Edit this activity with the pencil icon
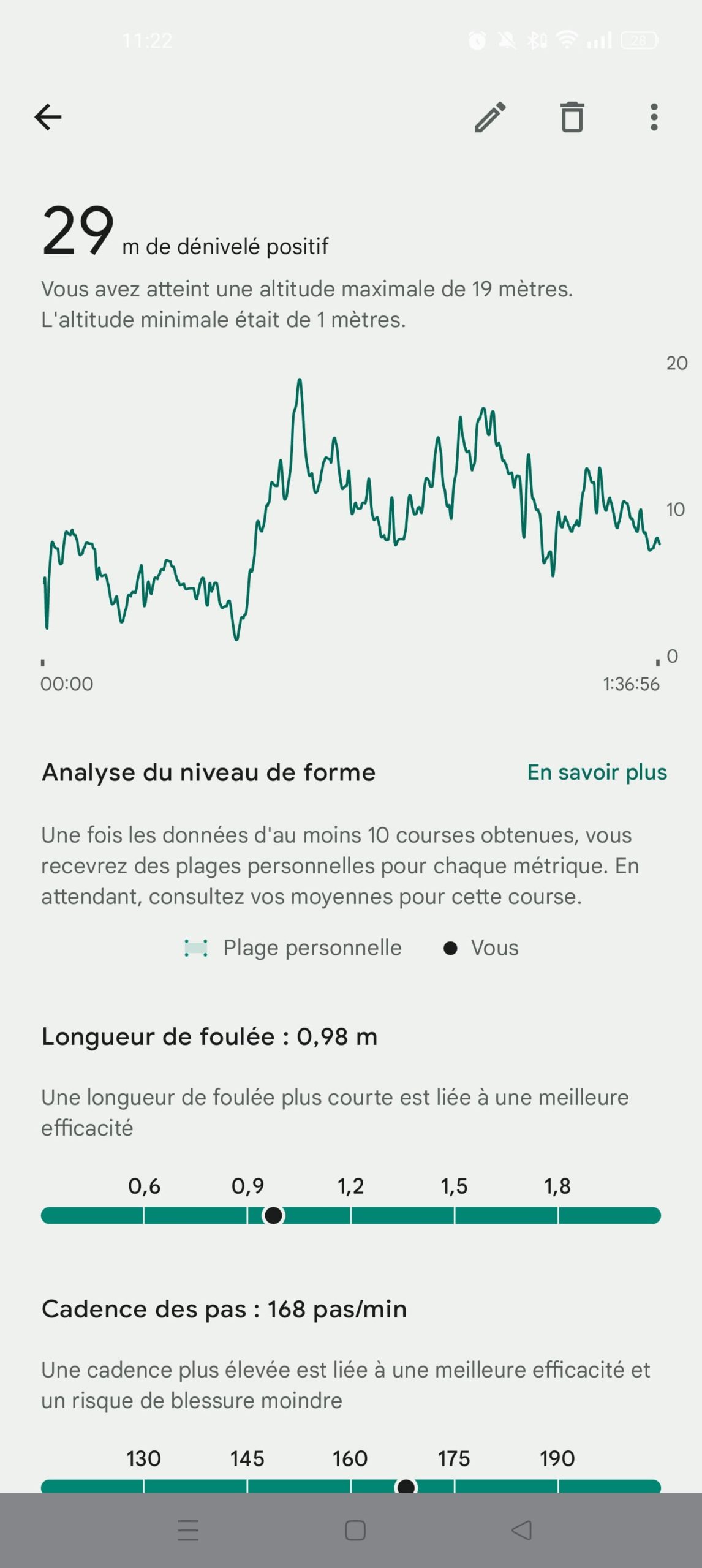Viewport: 702px width, 1568px height. pyautogui.click(x=490, y=117)
